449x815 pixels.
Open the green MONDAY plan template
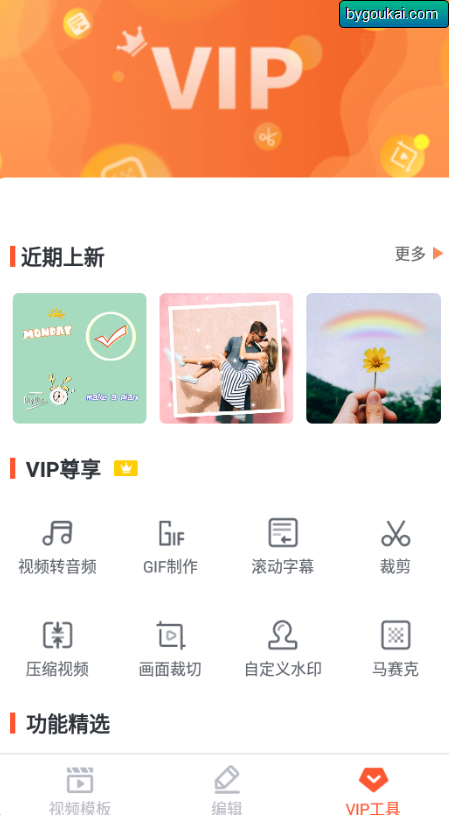click(80, 358)
